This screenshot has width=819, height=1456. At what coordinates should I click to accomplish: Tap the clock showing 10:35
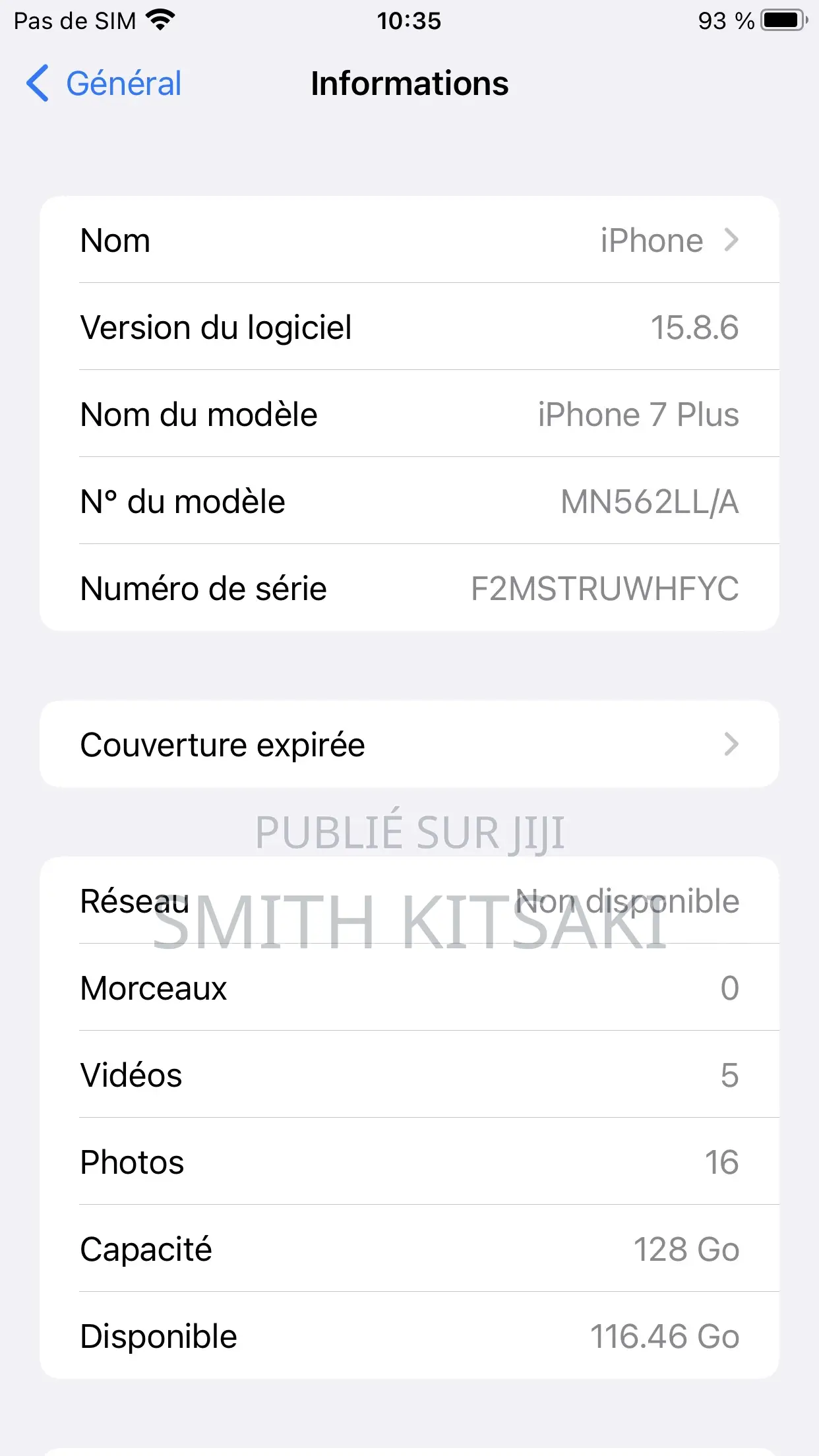point(409,21)
